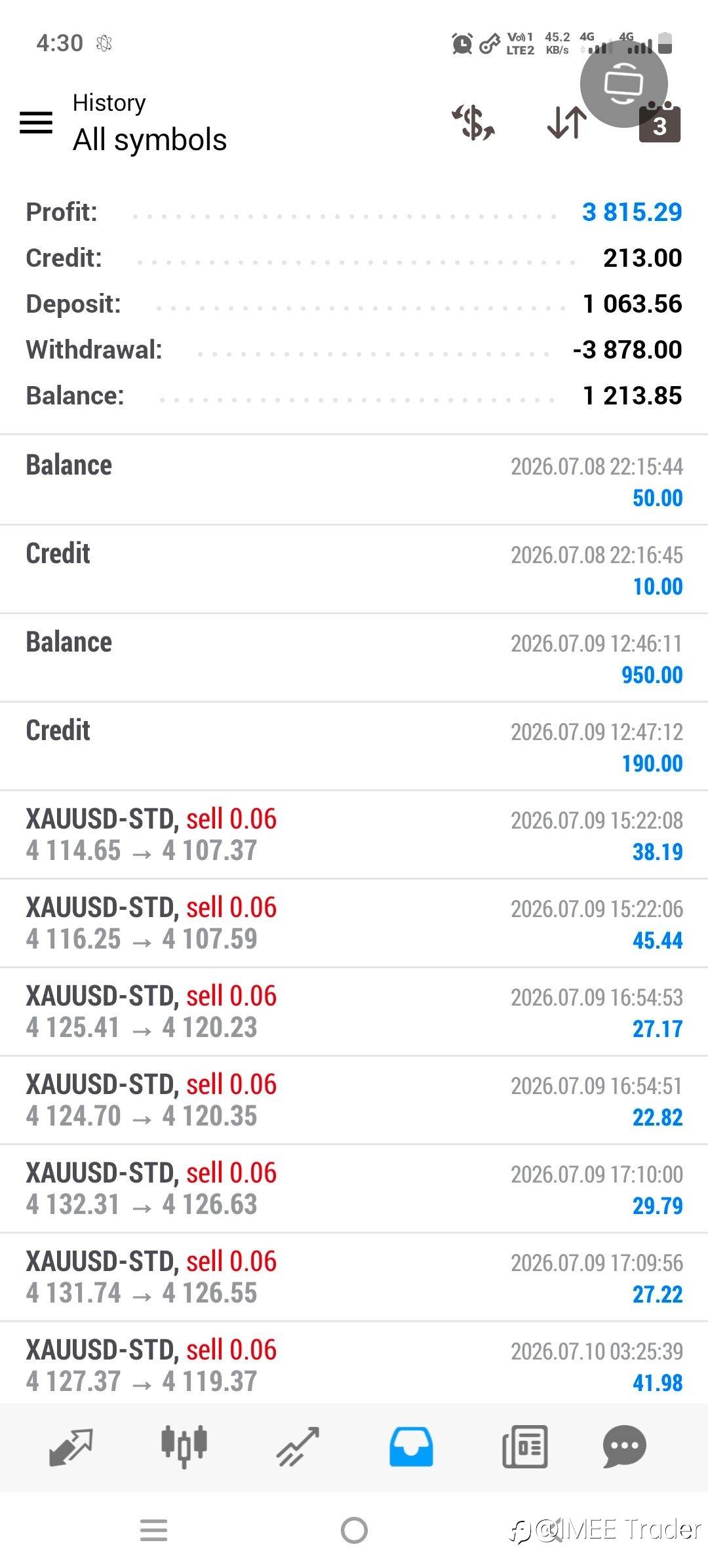708x1568 pixels.
Task: Open the XAUUSD-STD trade with profit 38.19
Action: click(x=354, y=834)
